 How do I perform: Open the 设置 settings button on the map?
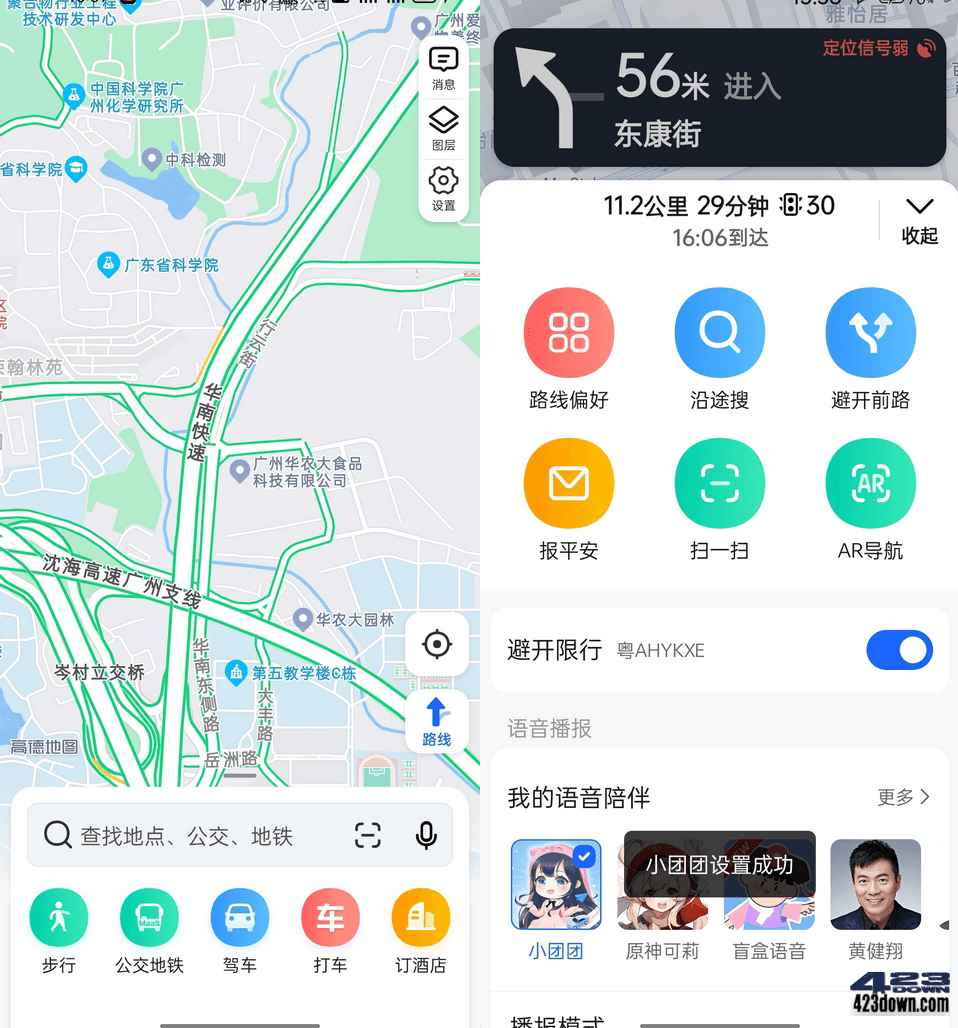443,189
